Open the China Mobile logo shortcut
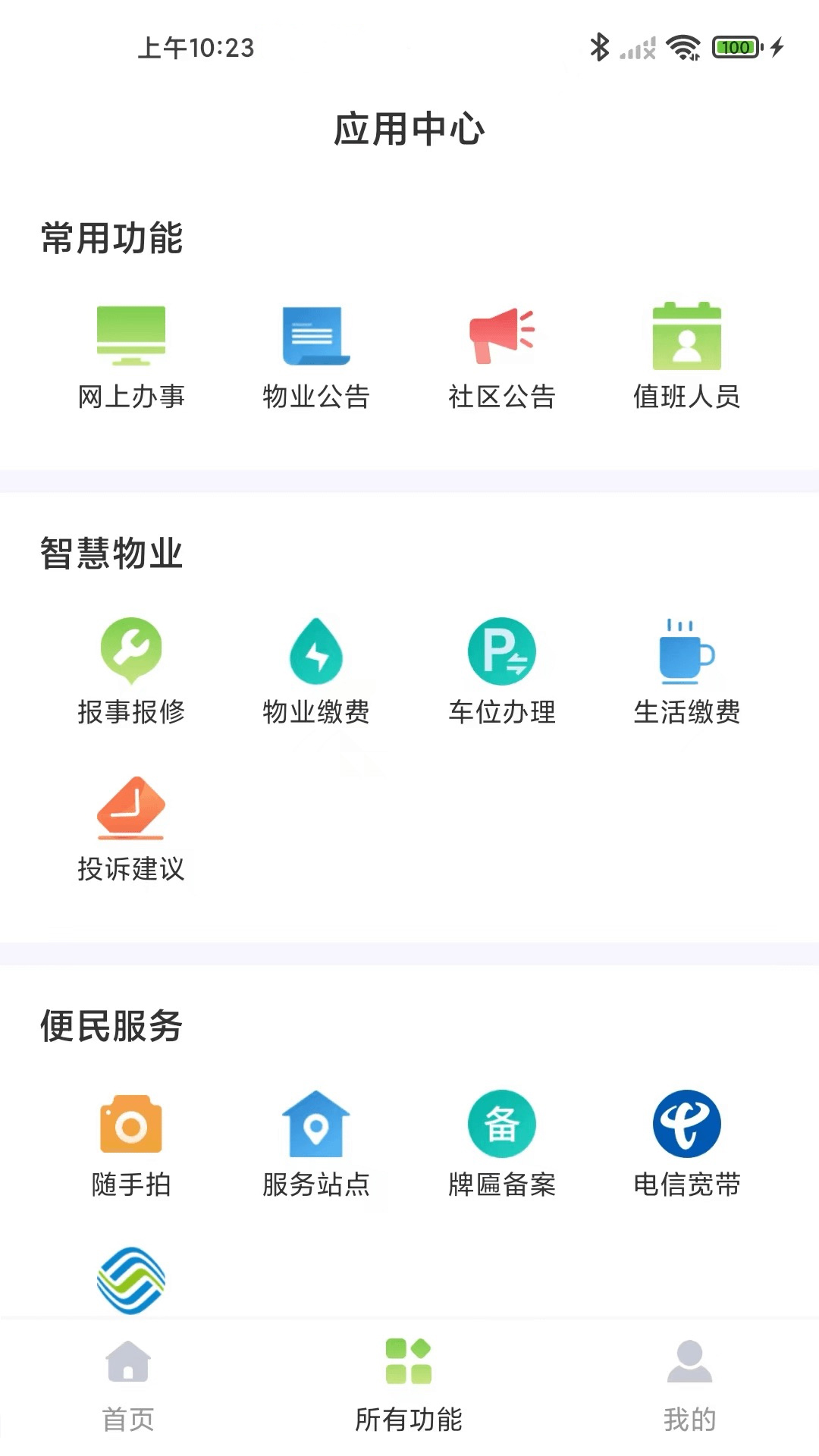 tap(131, 1280)
